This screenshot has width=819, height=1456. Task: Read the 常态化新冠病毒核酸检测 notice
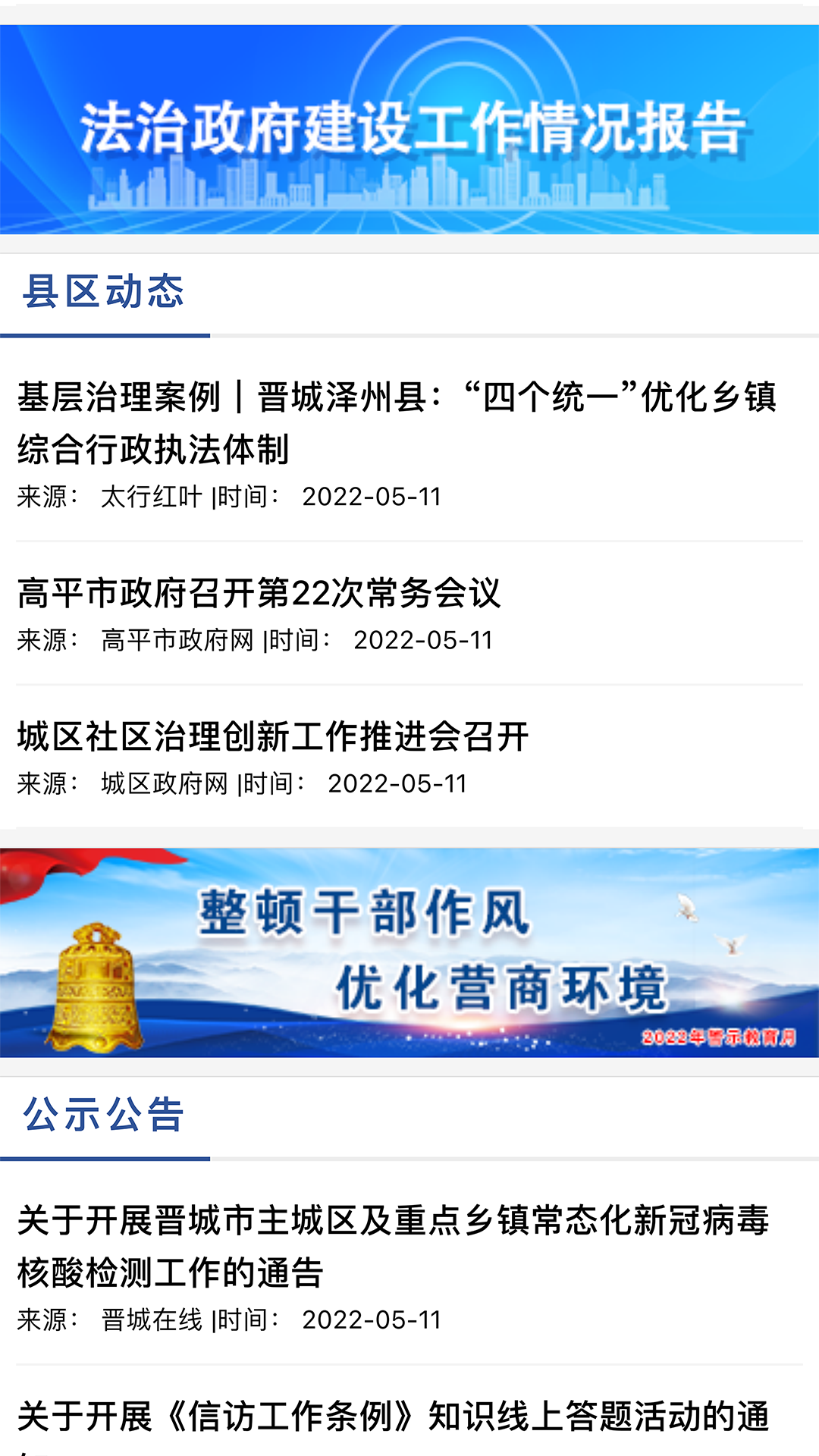393,1246
